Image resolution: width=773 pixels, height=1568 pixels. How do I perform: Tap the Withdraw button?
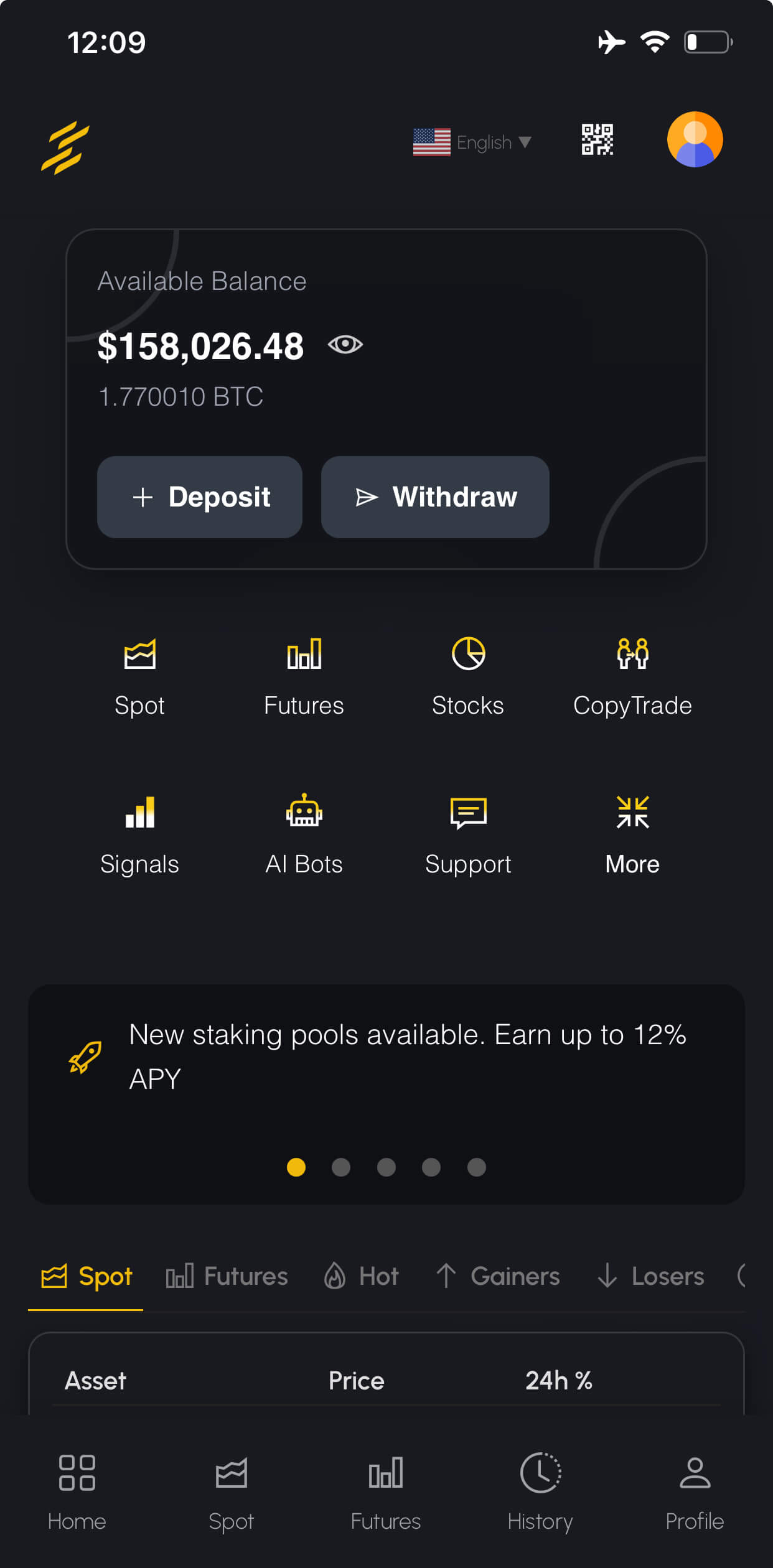[435, 497]
